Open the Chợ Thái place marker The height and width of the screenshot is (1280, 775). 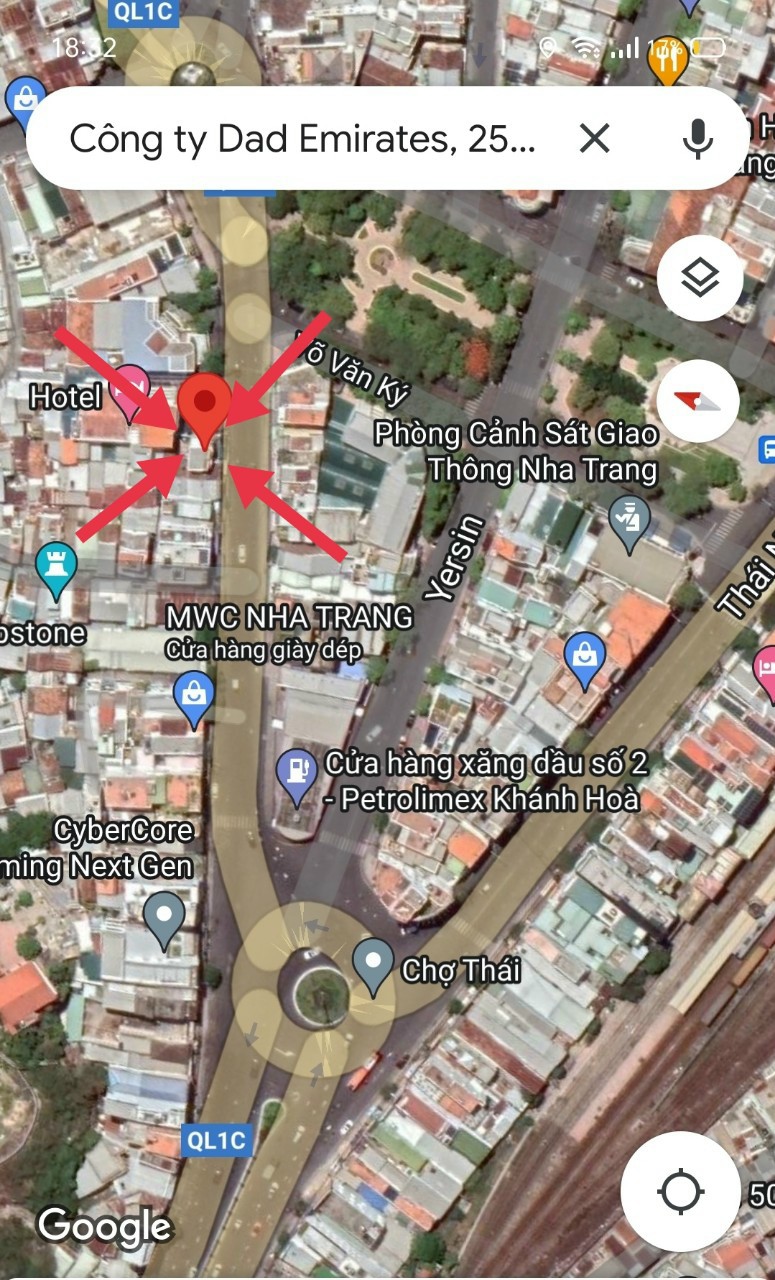pyautogui.click(x=373, y=966)
